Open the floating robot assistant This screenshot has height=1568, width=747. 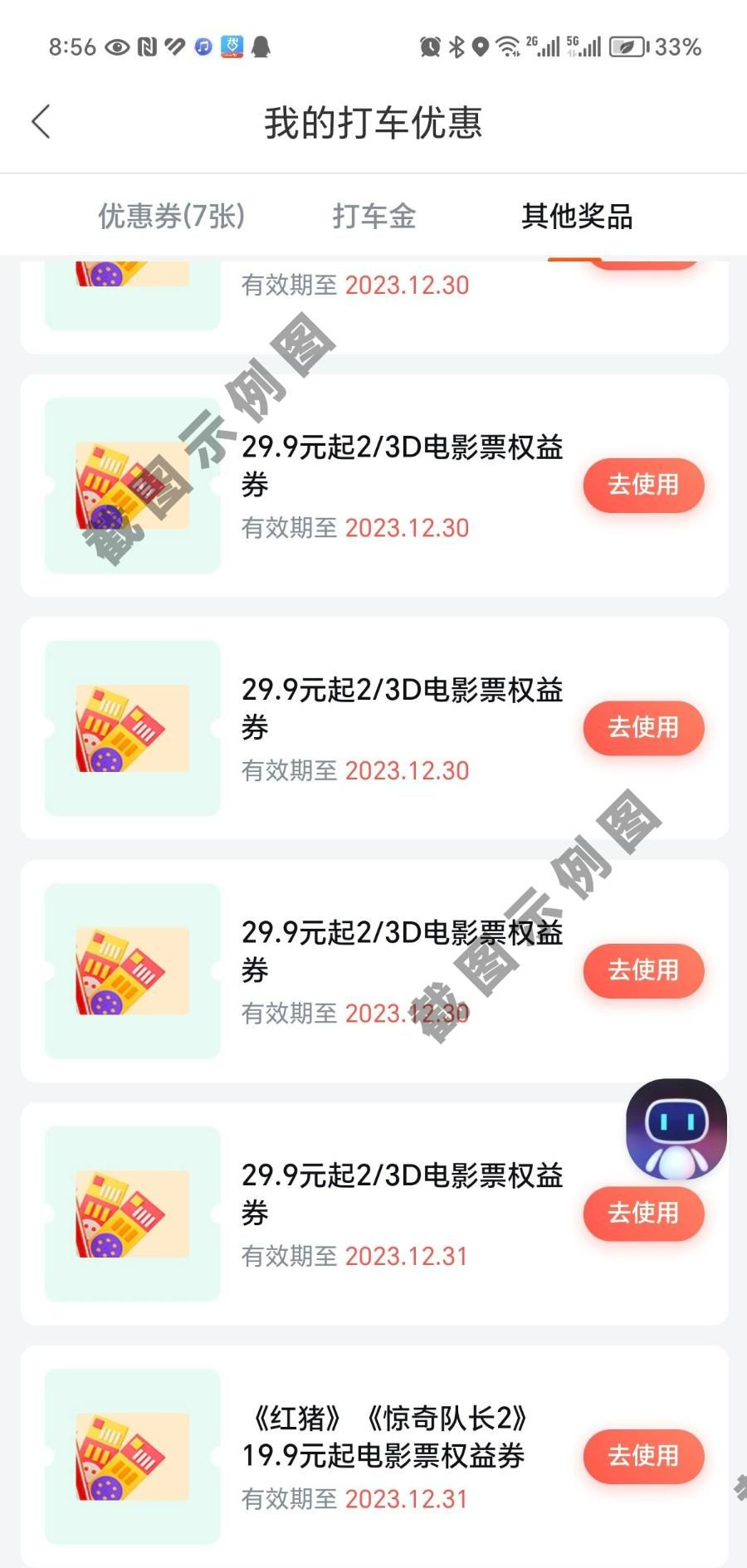pos(676,1129)
